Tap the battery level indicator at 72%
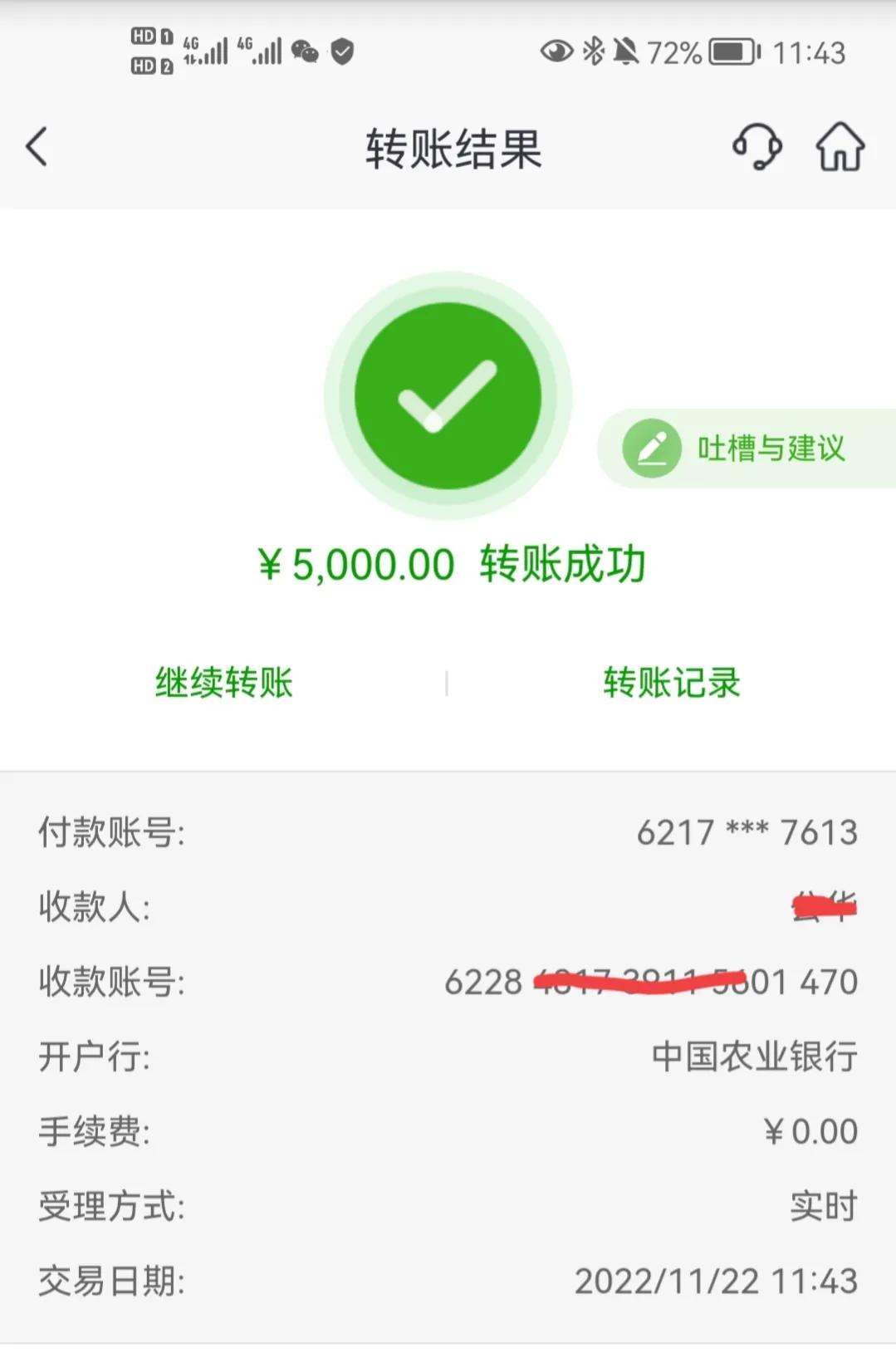Screen dimensions: 896x1363 tap(727, 52)
